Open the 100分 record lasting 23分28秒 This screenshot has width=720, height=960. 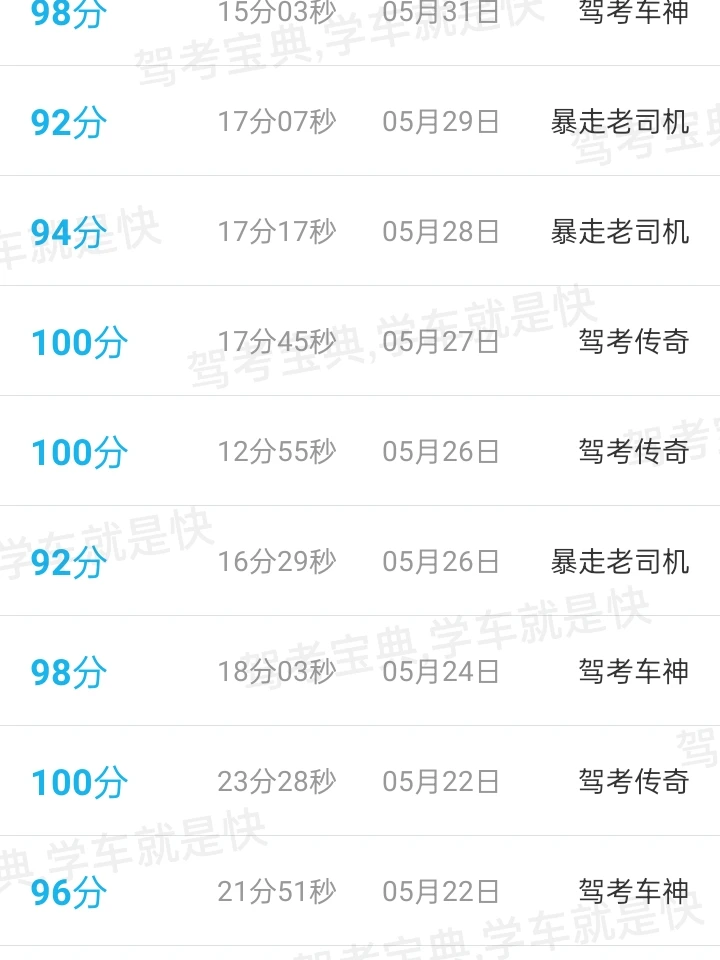coord(360,782)
